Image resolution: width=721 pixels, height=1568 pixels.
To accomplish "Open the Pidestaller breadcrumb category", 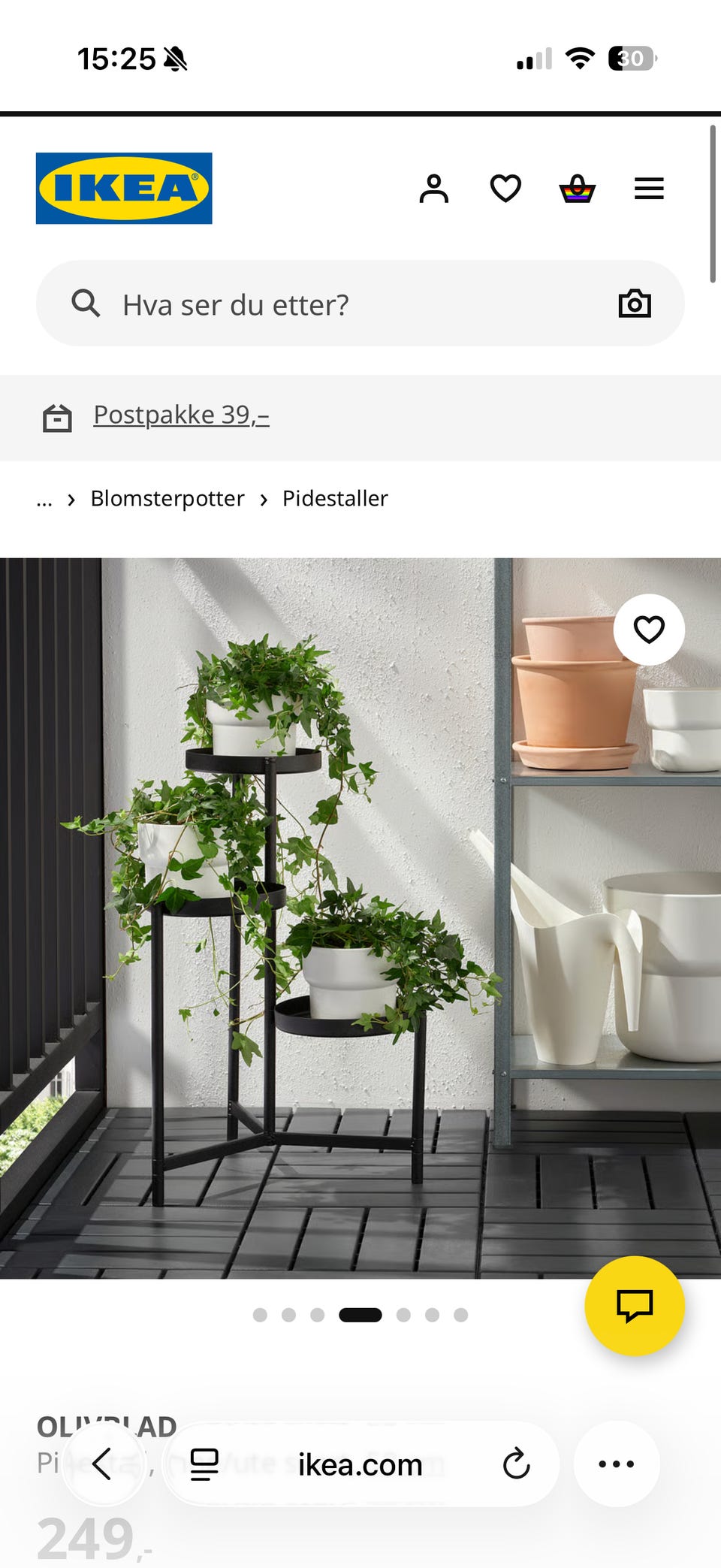I will click(335, 498).
